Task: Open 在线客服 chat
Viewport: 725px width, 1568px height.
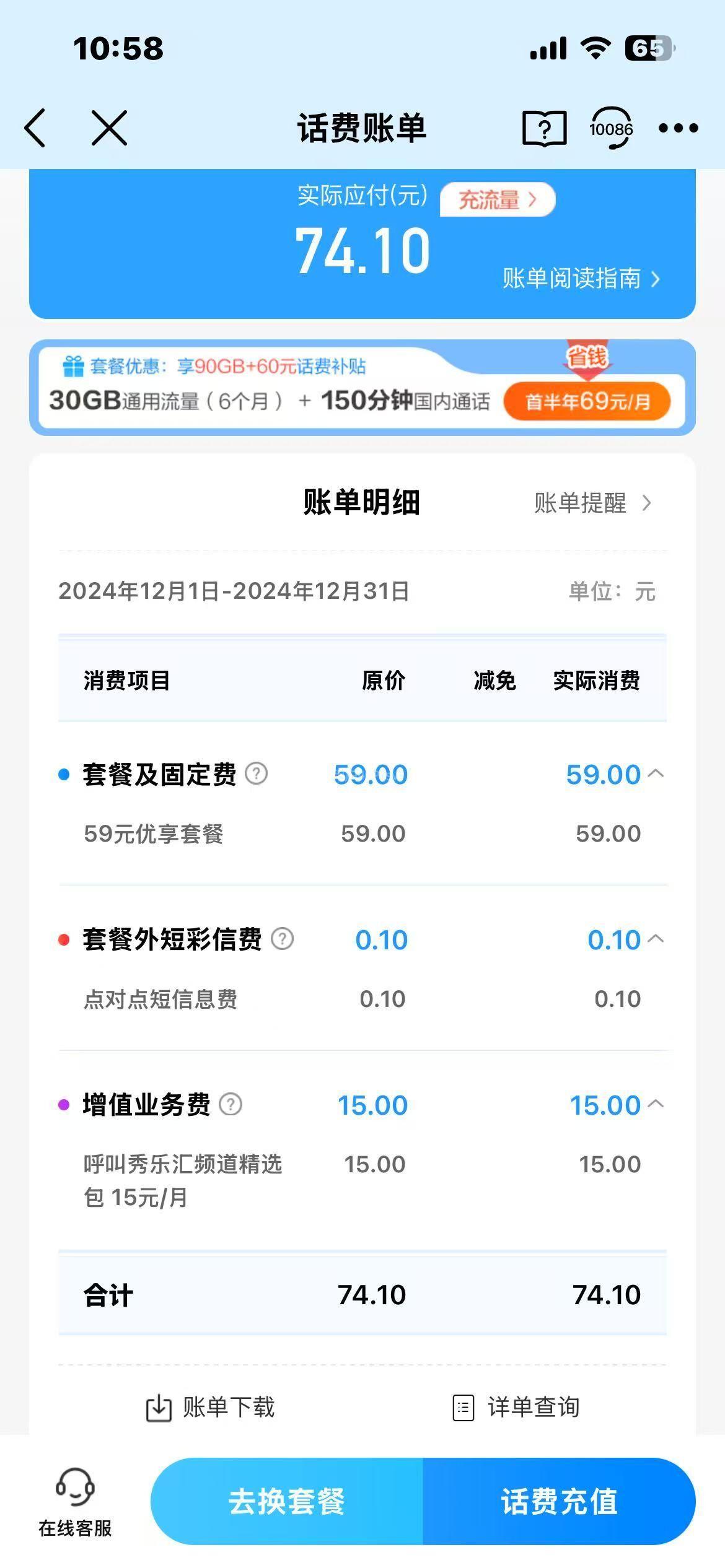Action: tap(75, 1502)
